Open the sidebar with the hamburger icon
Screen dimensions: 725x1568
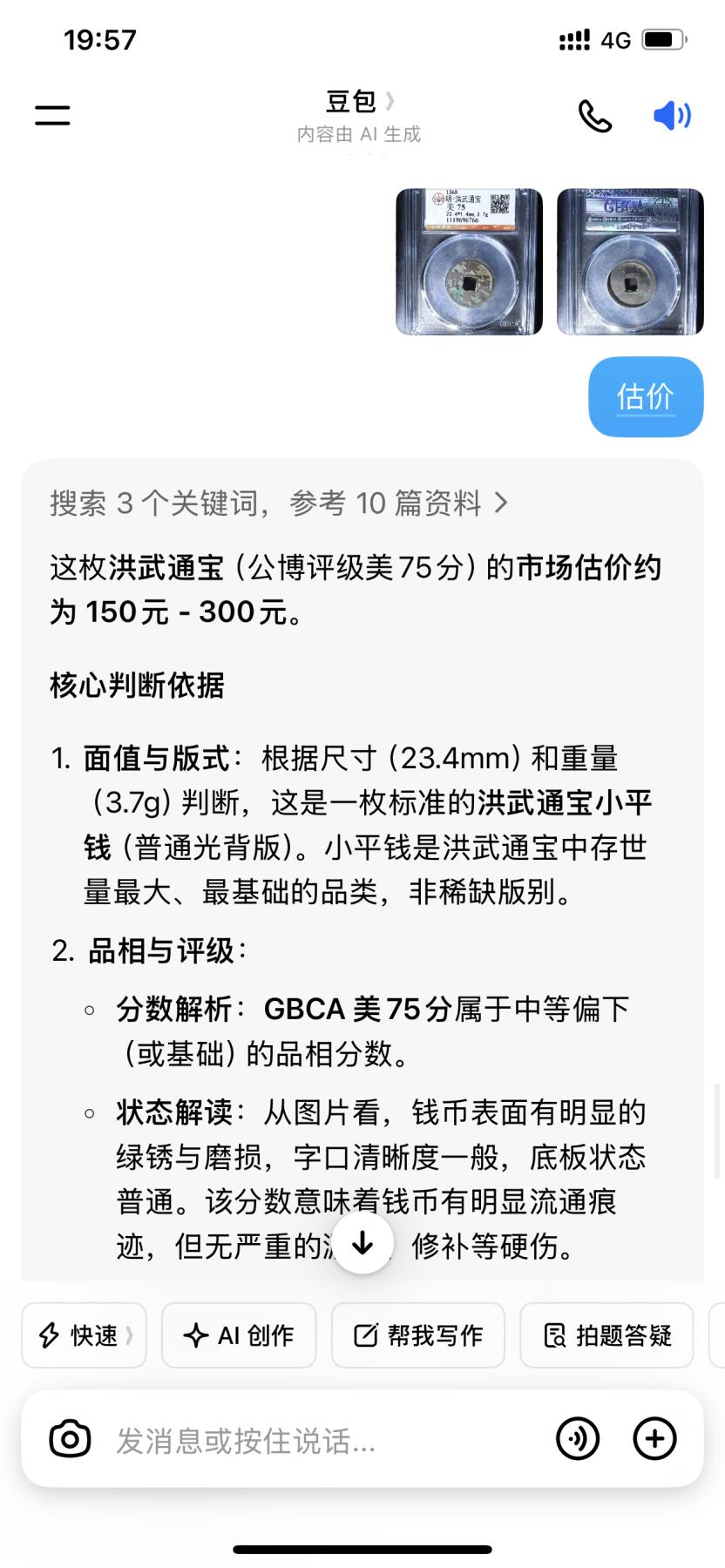click(x=51, y=114)
